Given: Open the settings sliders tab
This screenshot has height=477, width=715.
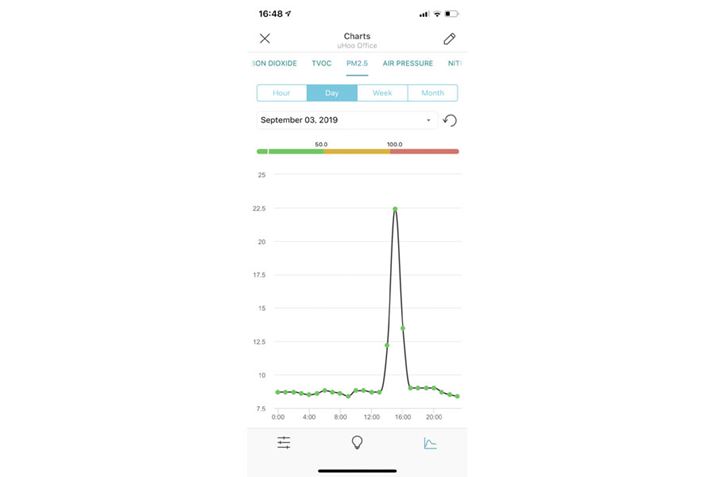Looking at the screenshot, I should pos(284,442).
